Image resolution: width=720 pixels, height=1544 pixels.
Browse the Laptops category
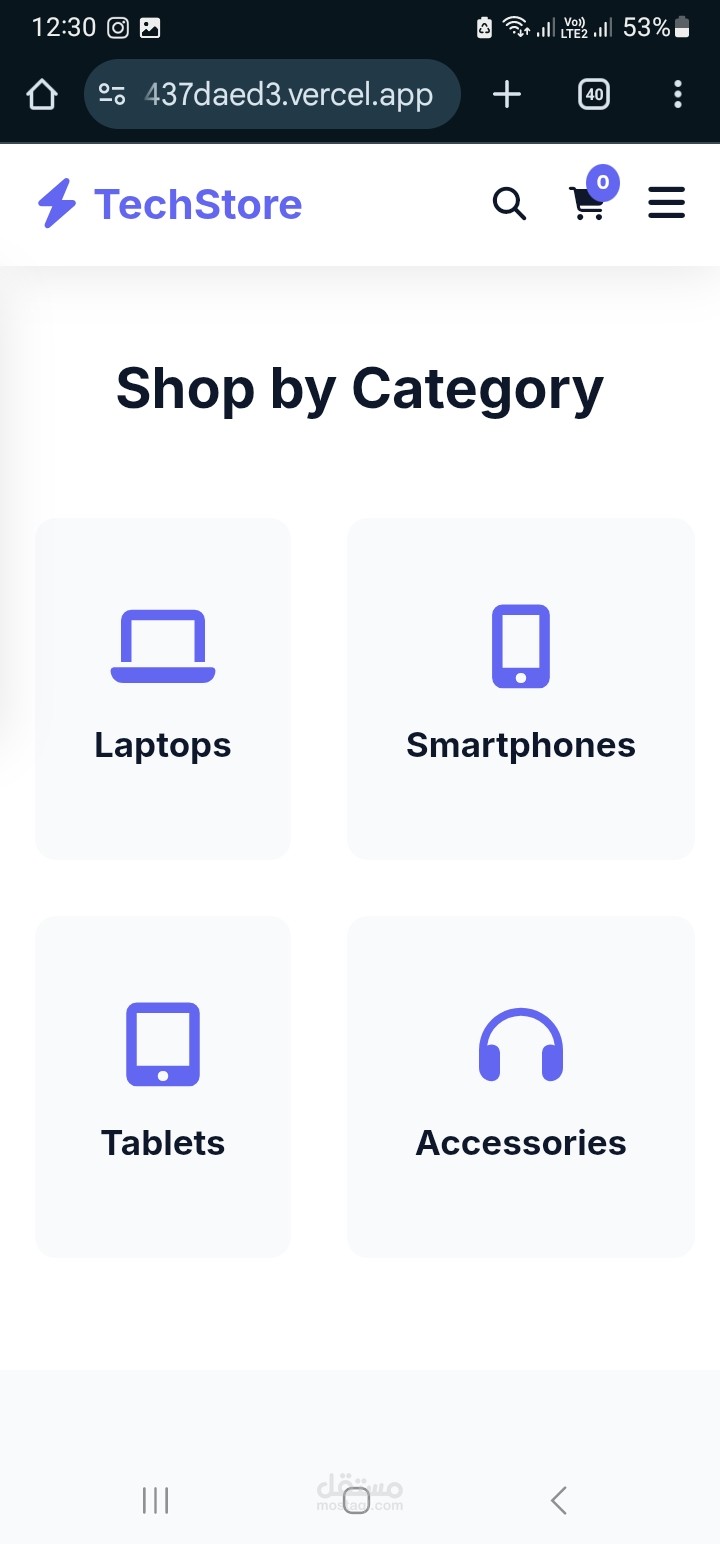(163, 688)
